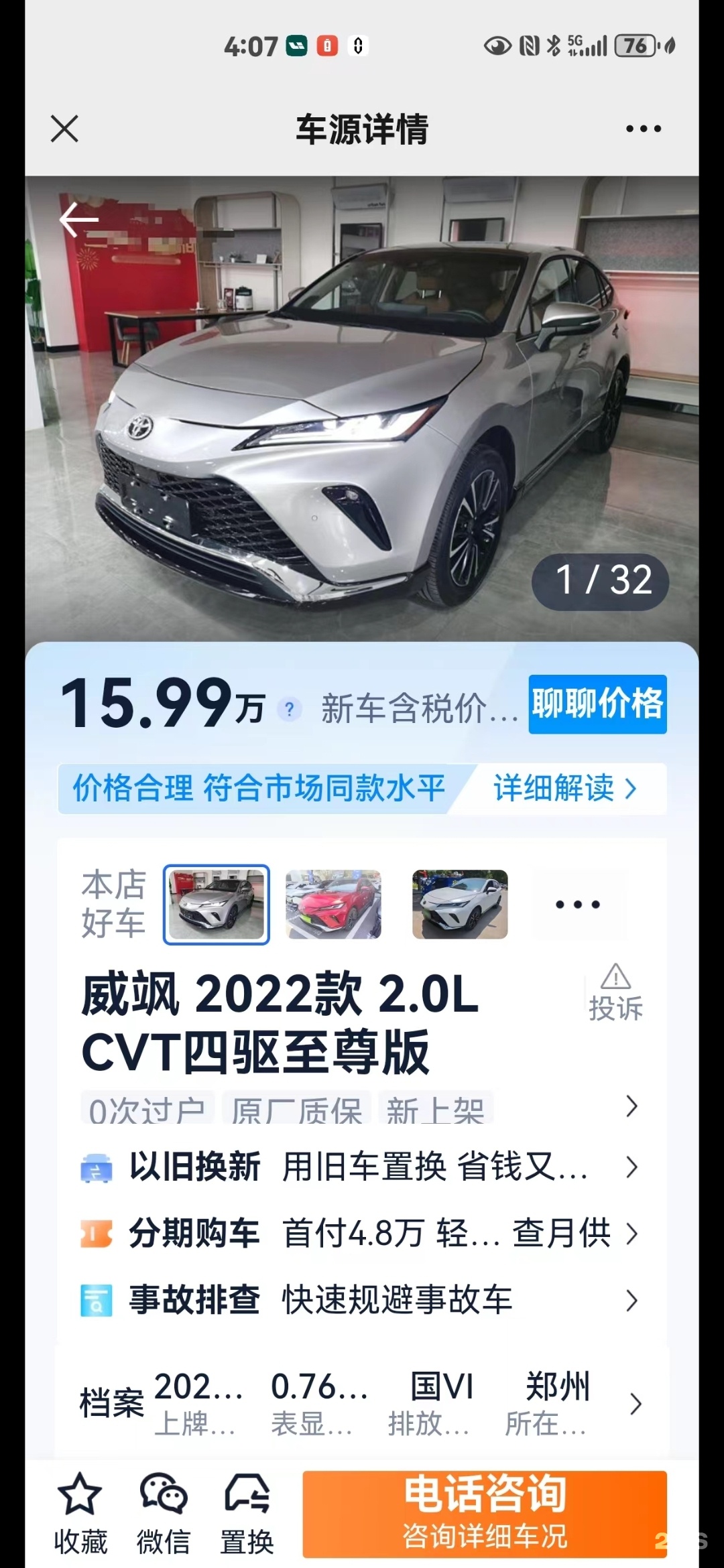The width and height of the screenshot is (724, 1568).
Task: Tap 聊聊价格 to discuss the price
Action: [x=597, y=704]
